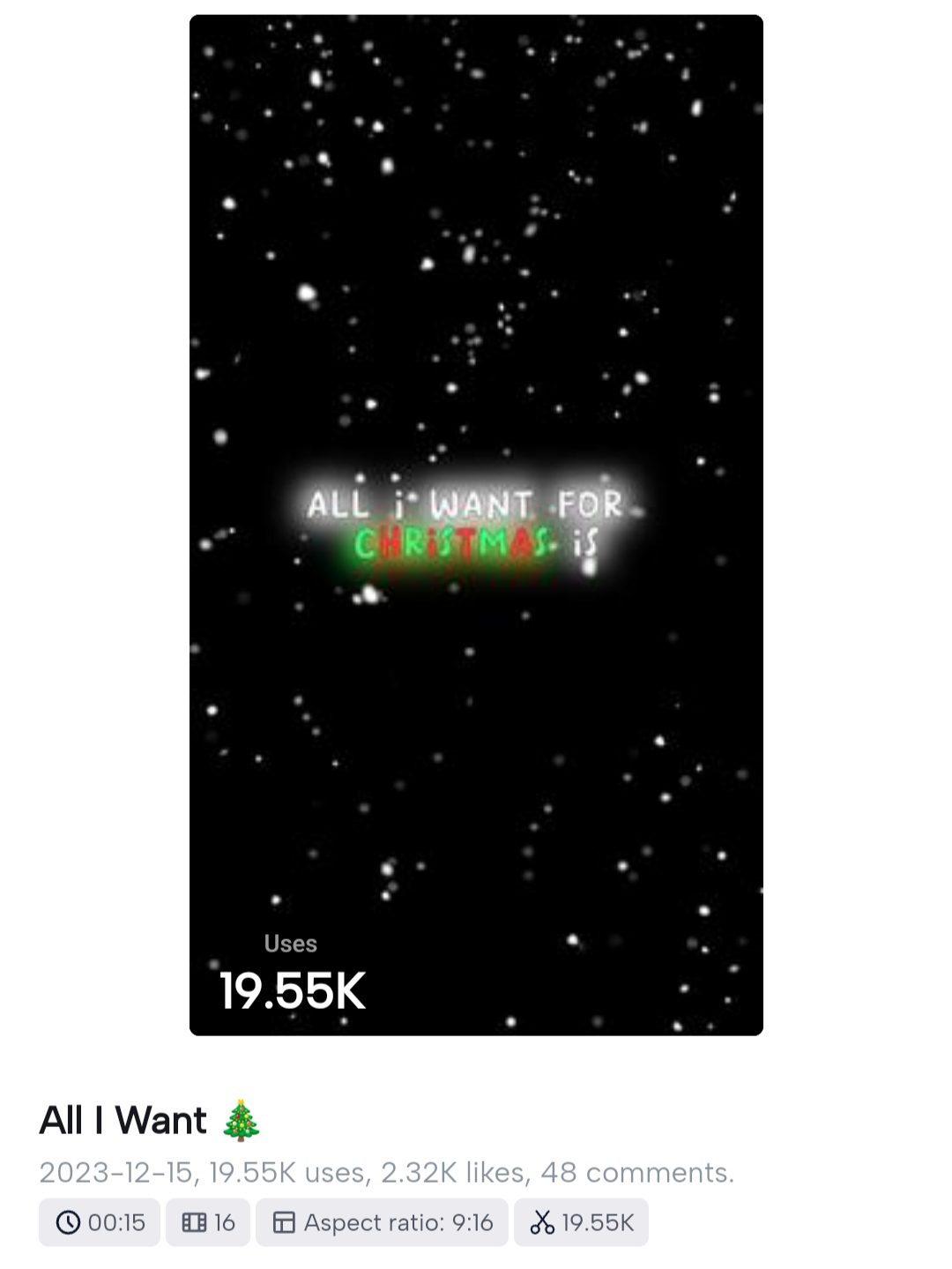This screenshot has width=952, height=1269.
Task: Open the All I Want template preview
Action: (476, 525)
